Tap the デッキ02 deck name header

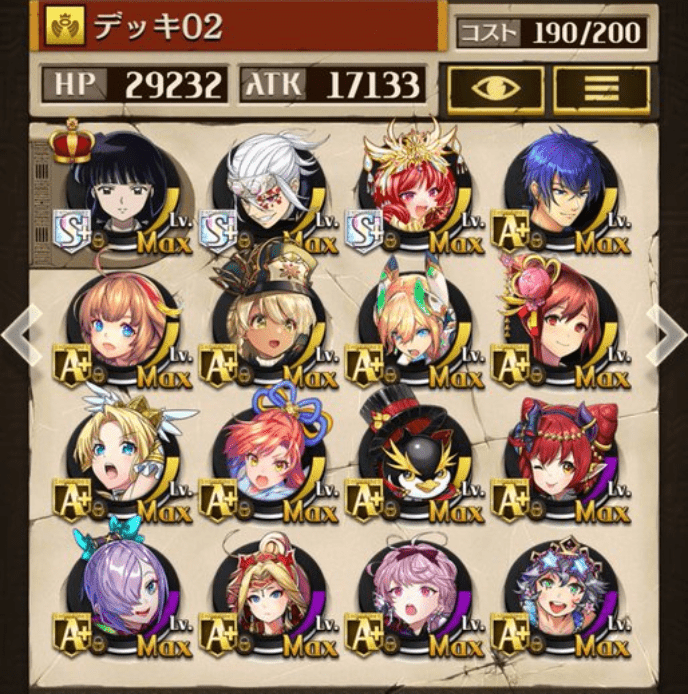[x=240, y=26]
